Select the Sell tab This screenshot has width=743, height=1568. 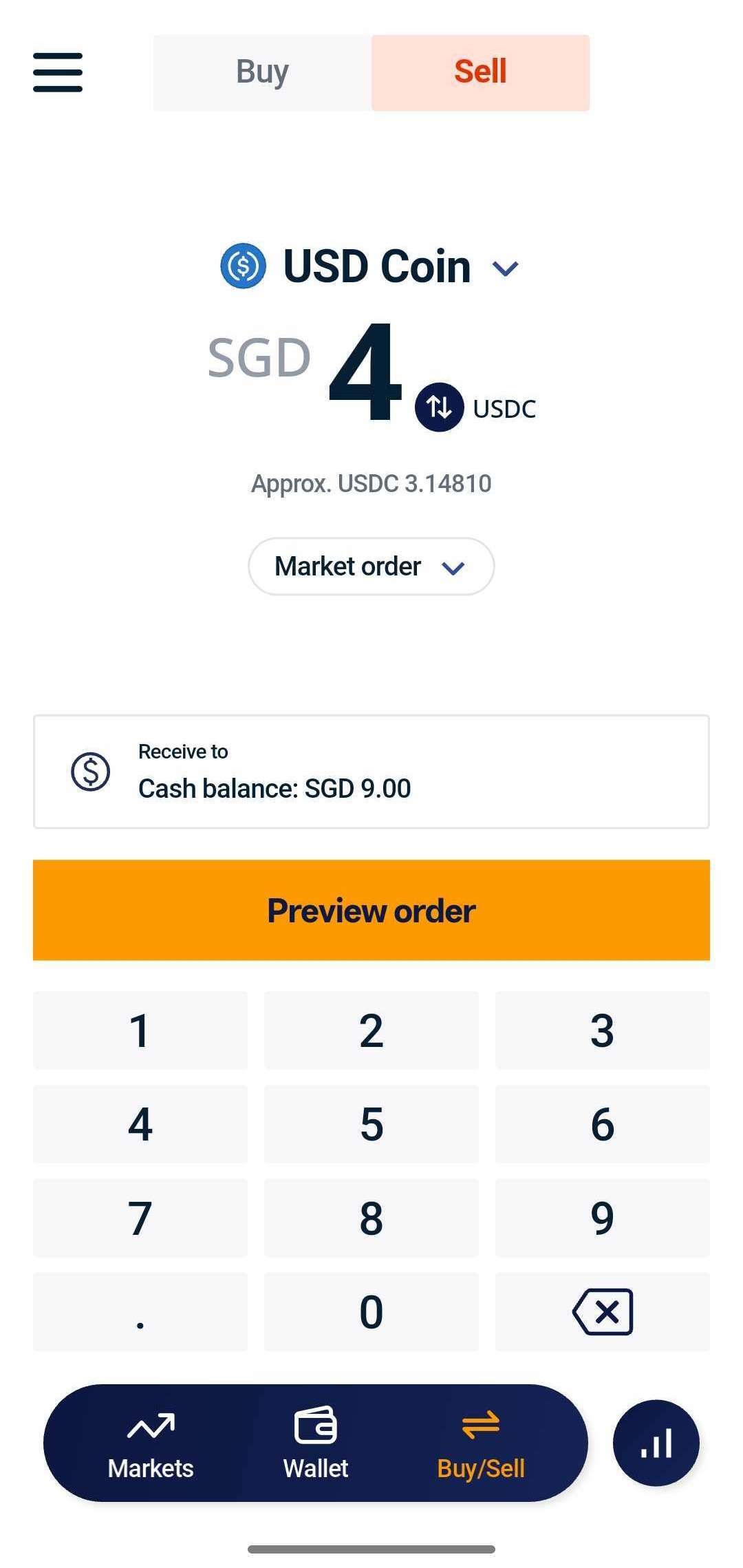click(x=480, y=72)
